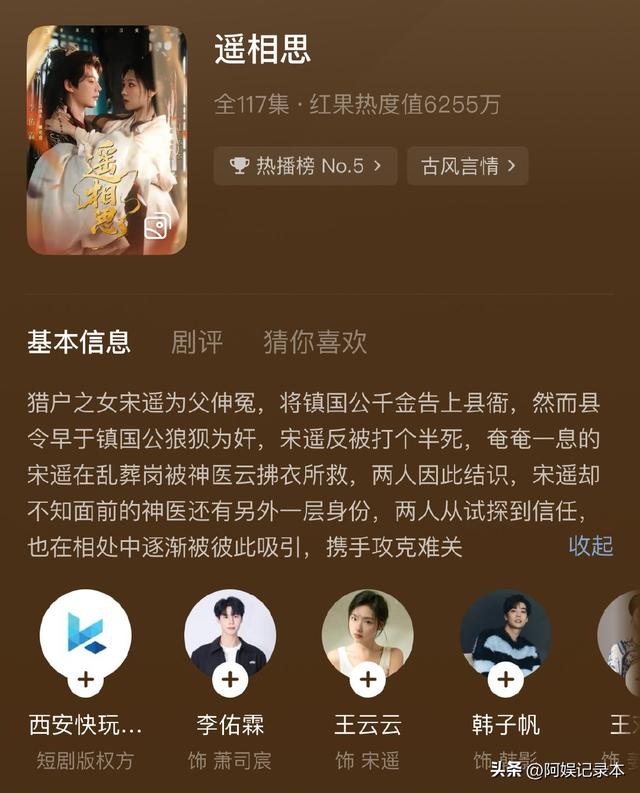Open the 遥相思 drama poster
Image resolution: width=640 pixels, height=793 pixels.
click(106, 140)
